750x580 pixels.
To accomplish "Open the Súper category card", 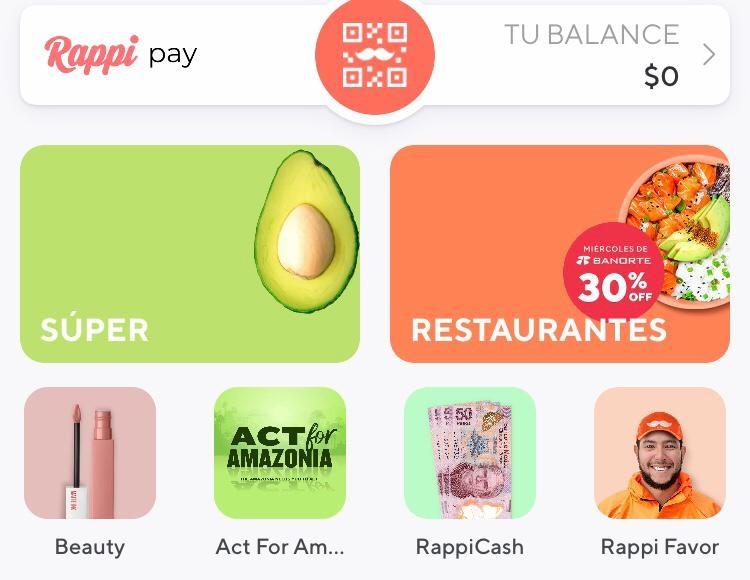I will (x=190, y=253).
